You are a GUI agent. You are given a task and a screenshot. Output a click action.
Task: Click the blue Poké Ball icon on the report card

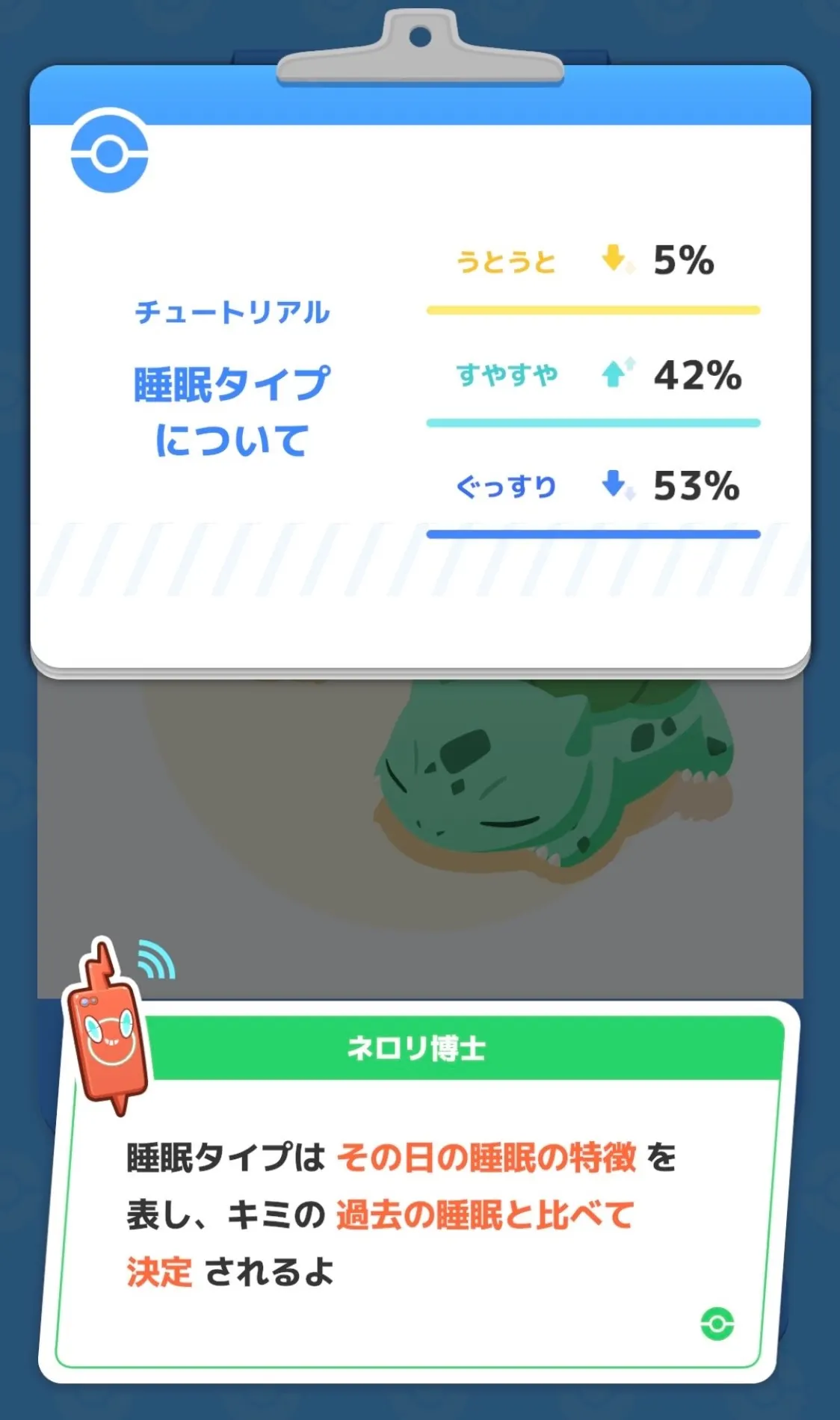point(111,154)
